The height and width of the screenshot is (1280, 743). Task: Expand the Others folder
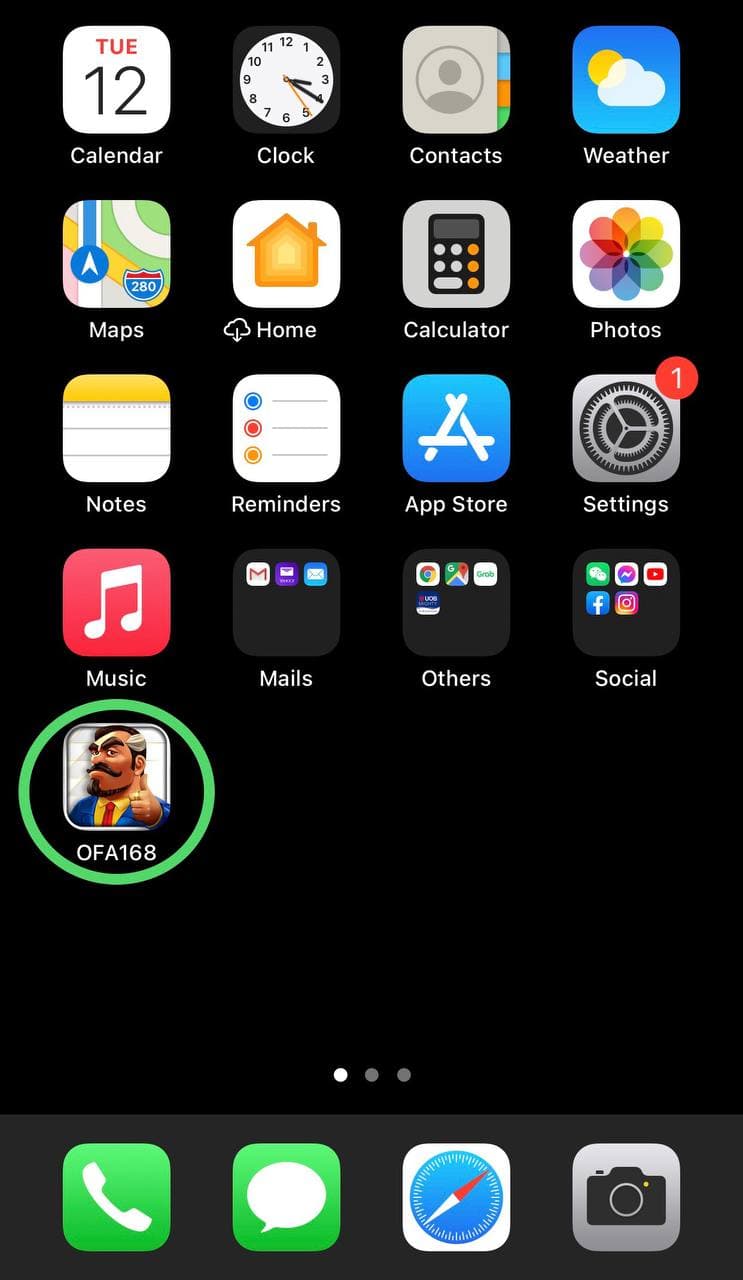(456, 602)
